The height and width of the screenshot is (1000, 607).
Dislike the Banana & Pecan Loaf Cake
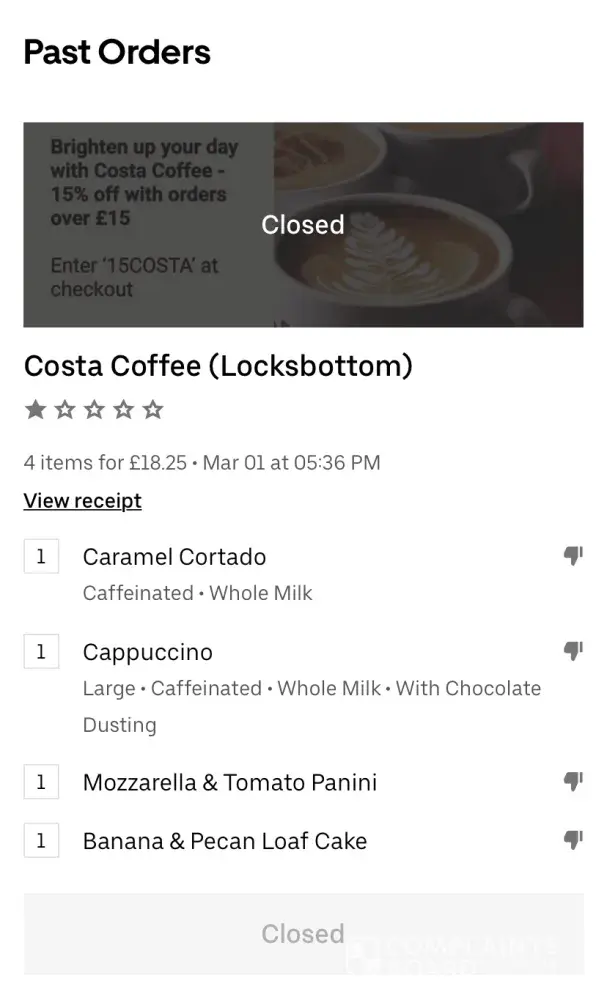pos(573,840)
